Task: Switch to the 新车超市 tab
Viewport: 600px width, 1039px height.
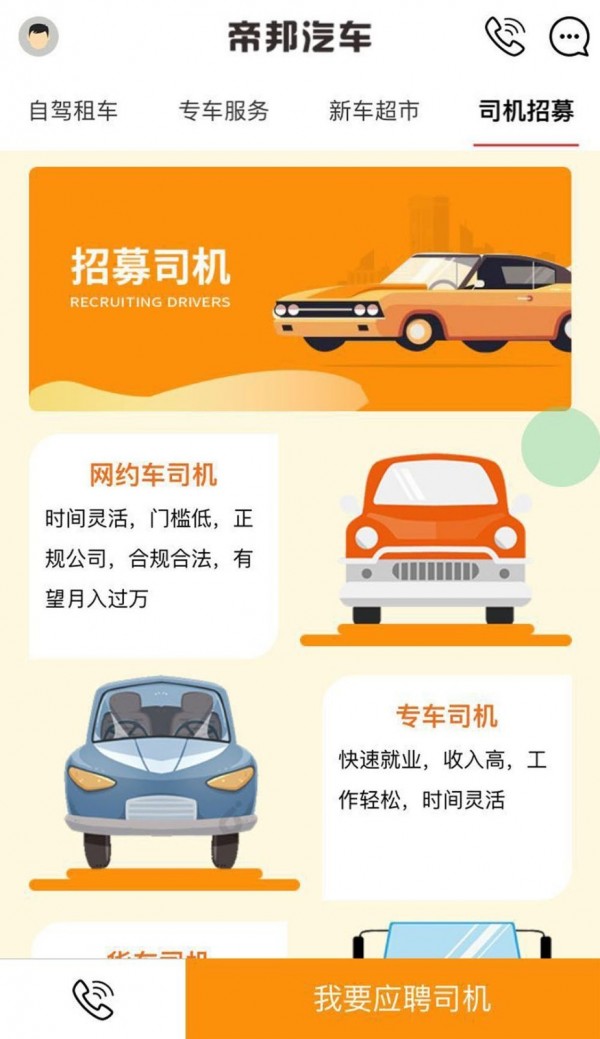Action: (x=374, y=110)
